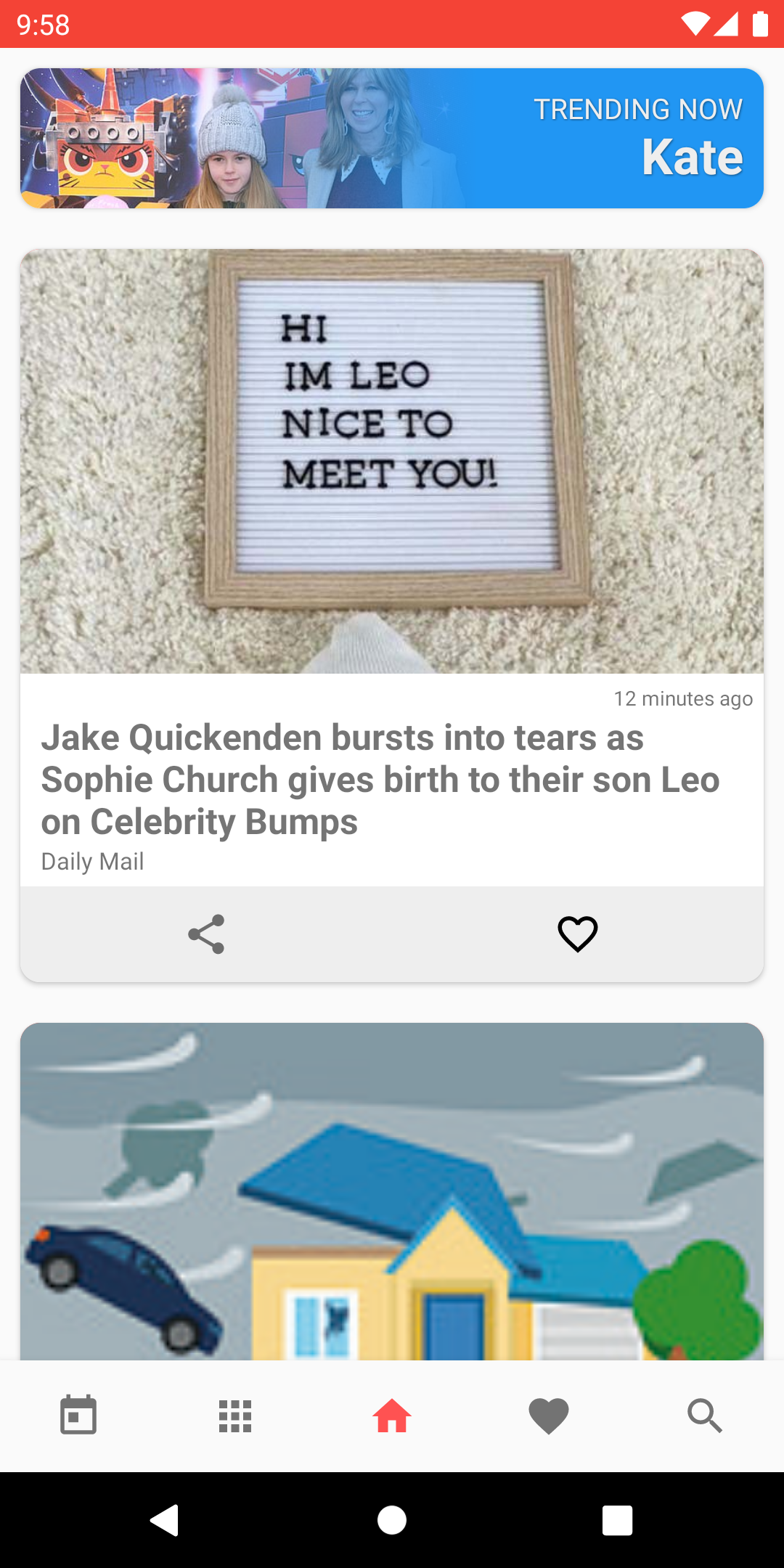Switch to the calendar tab

tap(78, 1416)
